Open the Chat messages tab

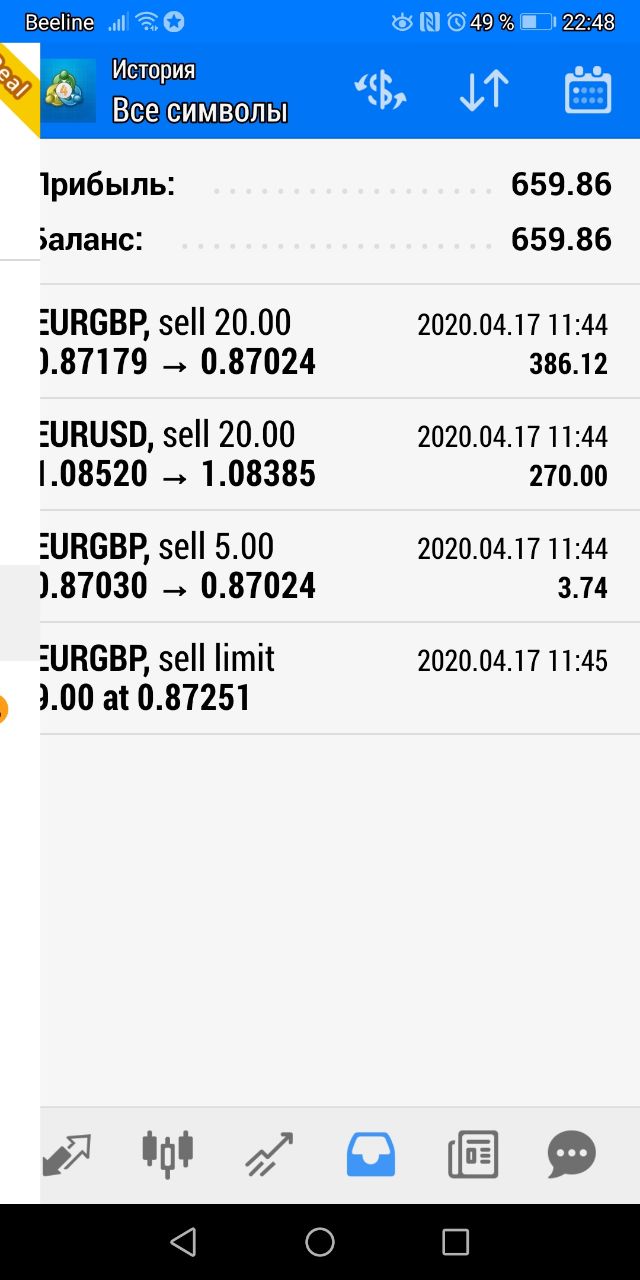pos(572,1156)
